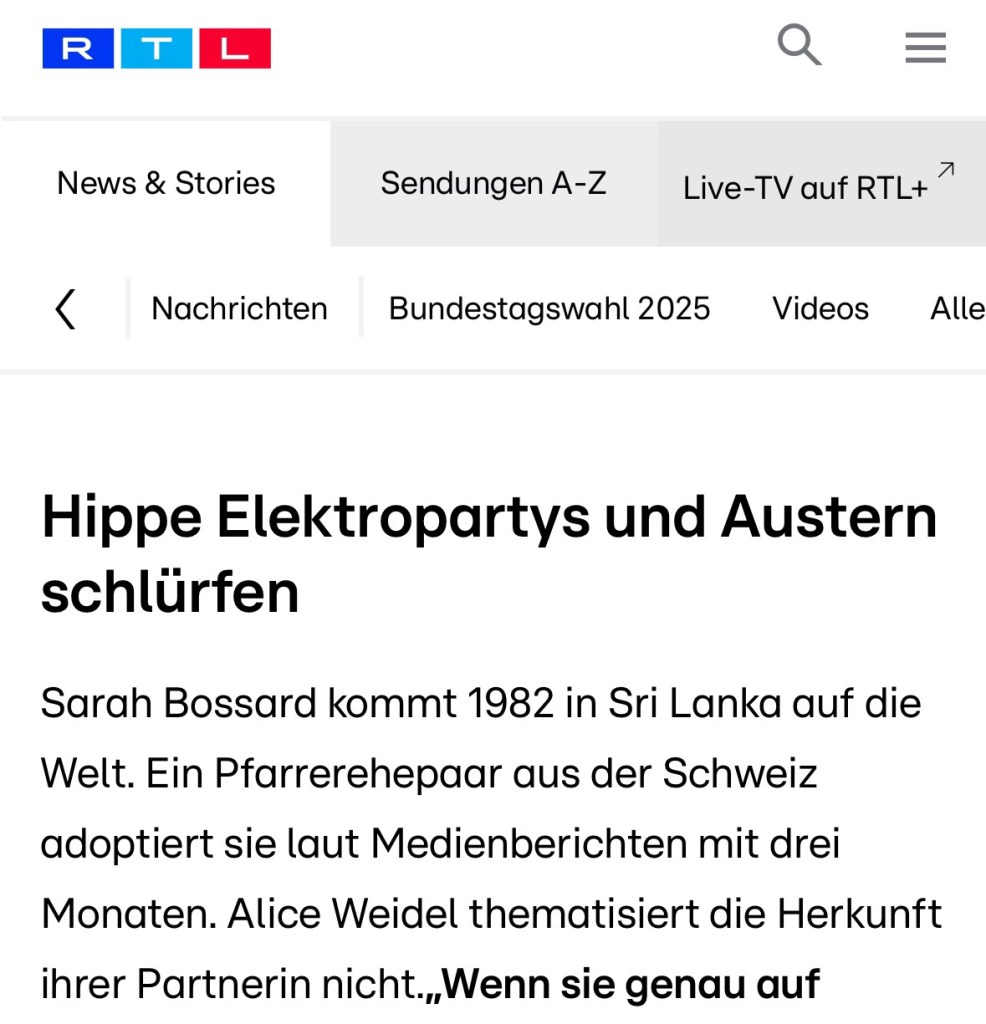This screenshot has width=986, height=1024.
Task: Open the search magnifier icon
Action: [x=798, y=45]
